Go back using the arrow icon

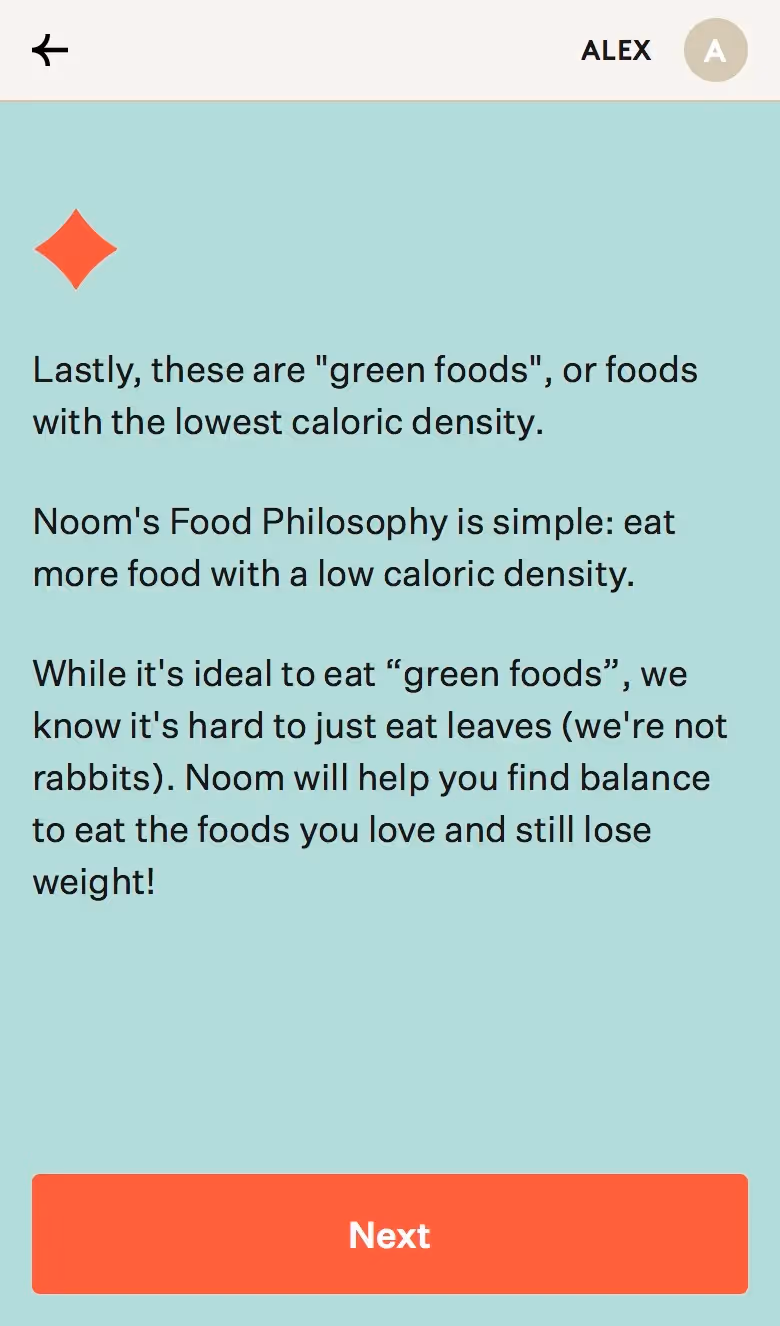coord(49,50)
